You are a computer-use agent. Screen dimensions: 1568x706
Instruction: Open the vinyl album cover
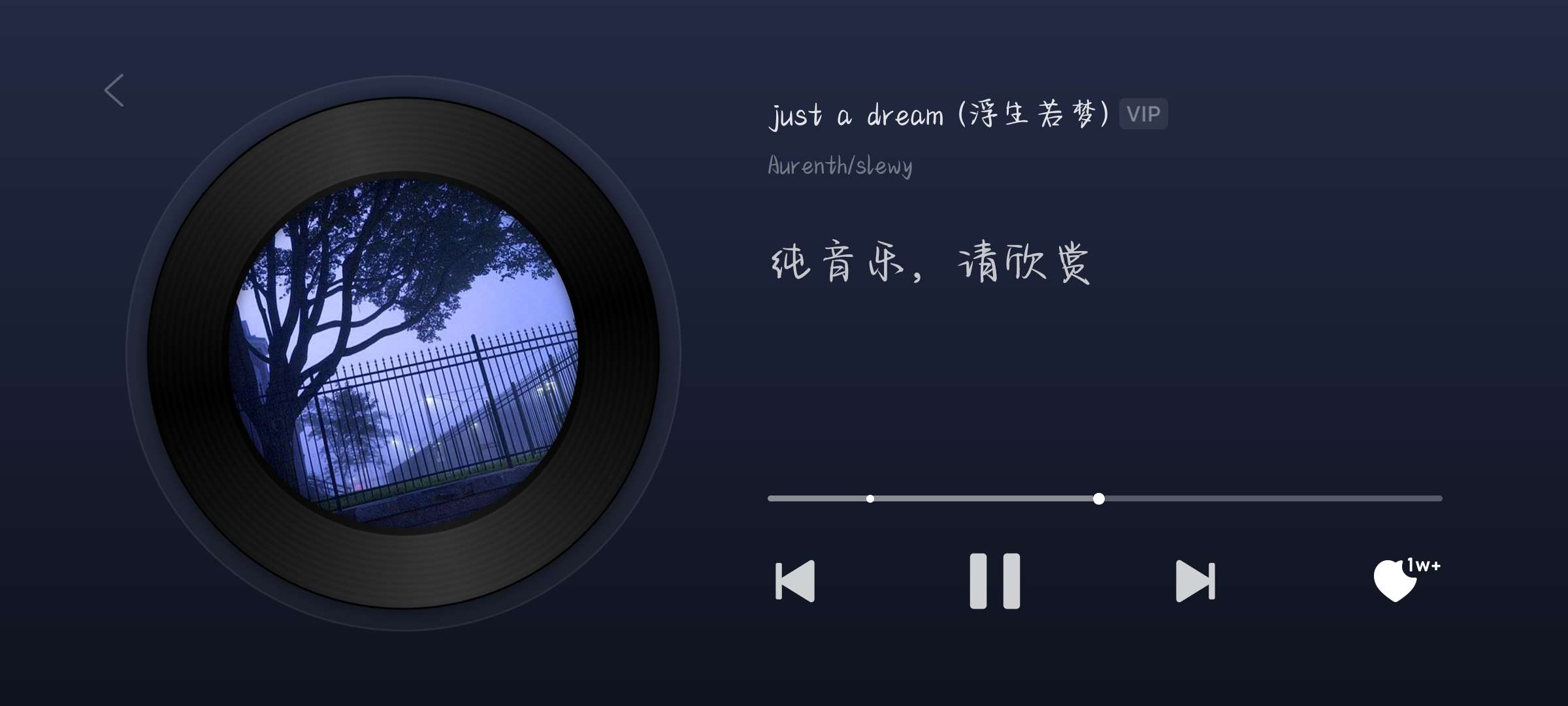tap(403, 353)
